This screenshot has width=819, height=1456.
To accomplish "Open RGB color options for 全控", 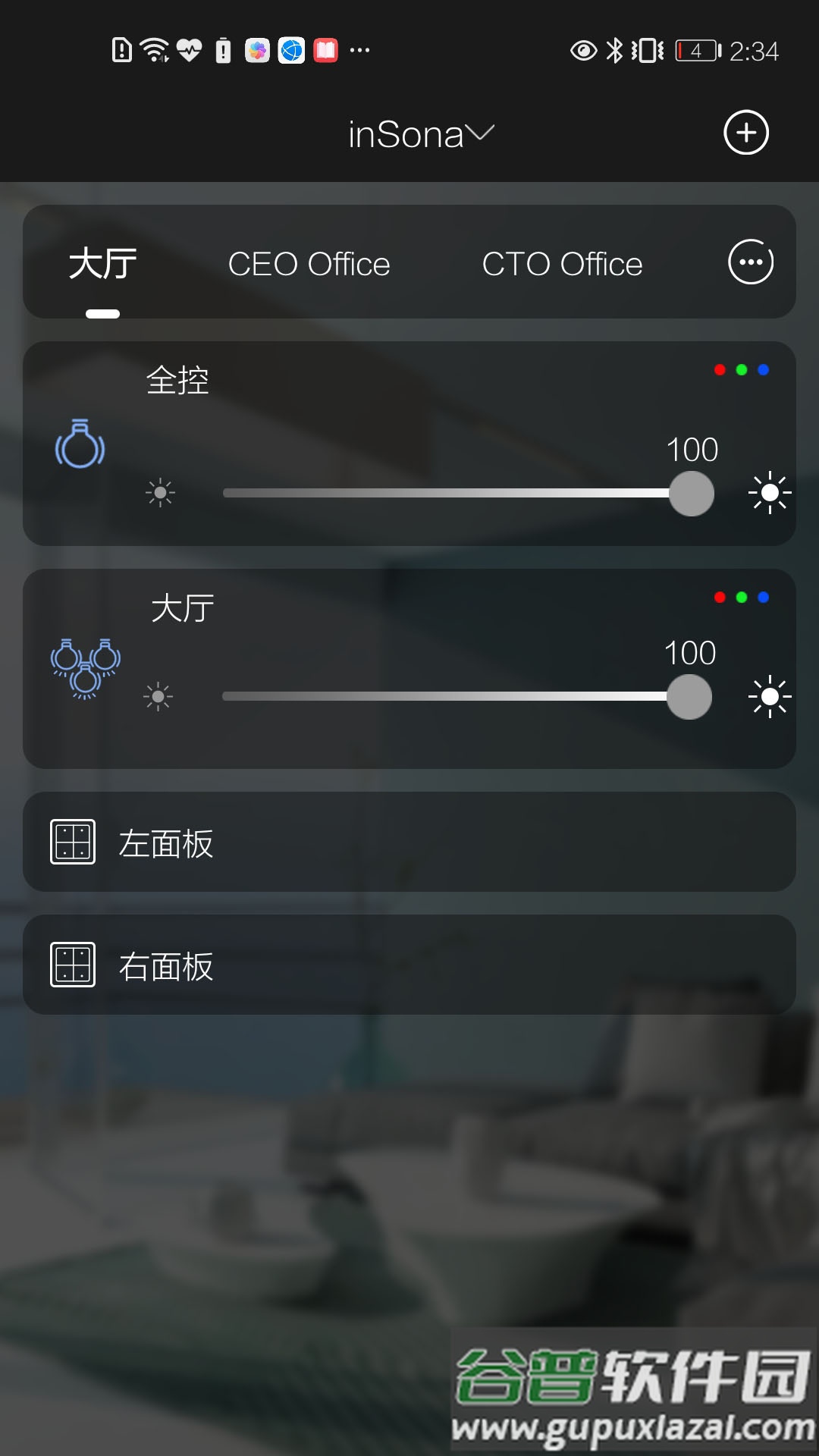I will click(742, 370).
